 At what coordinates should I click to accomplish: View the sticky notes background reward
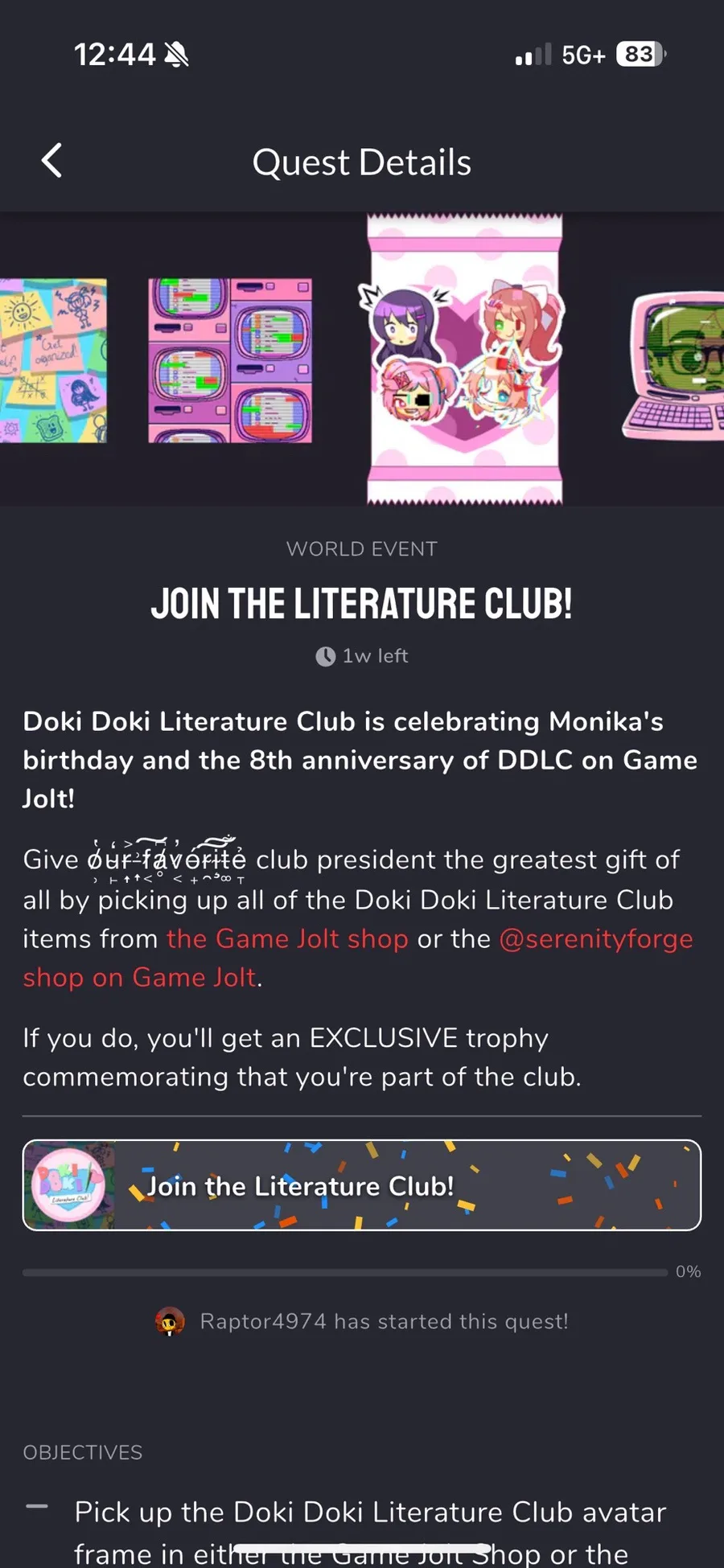pos(53,360)
